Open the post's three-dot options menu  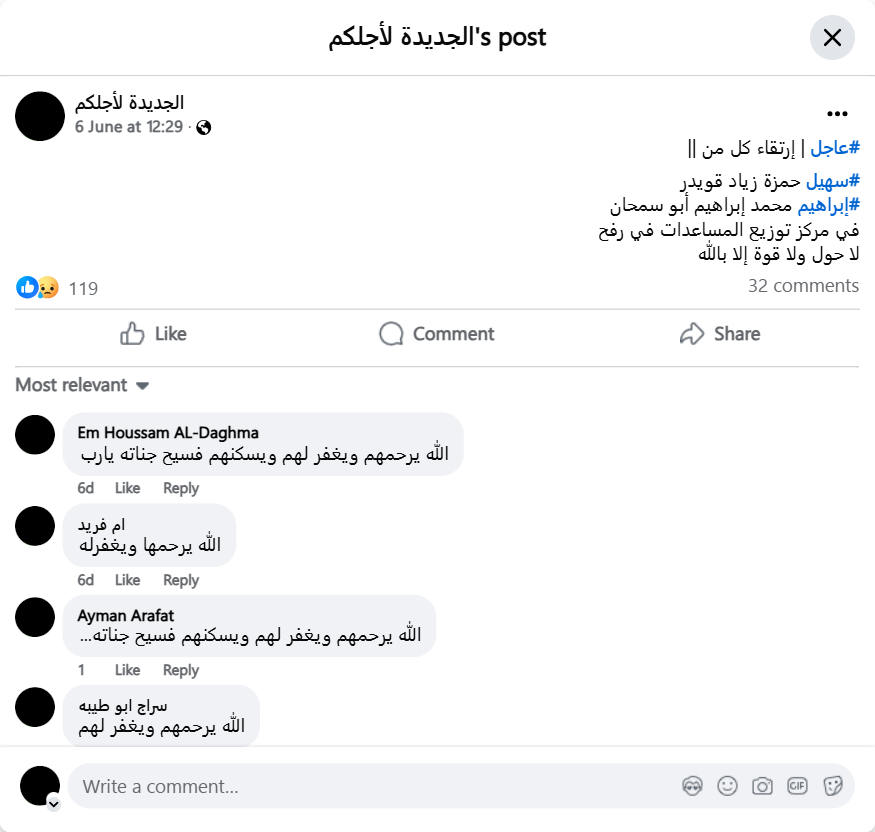[x=837, y=114]
